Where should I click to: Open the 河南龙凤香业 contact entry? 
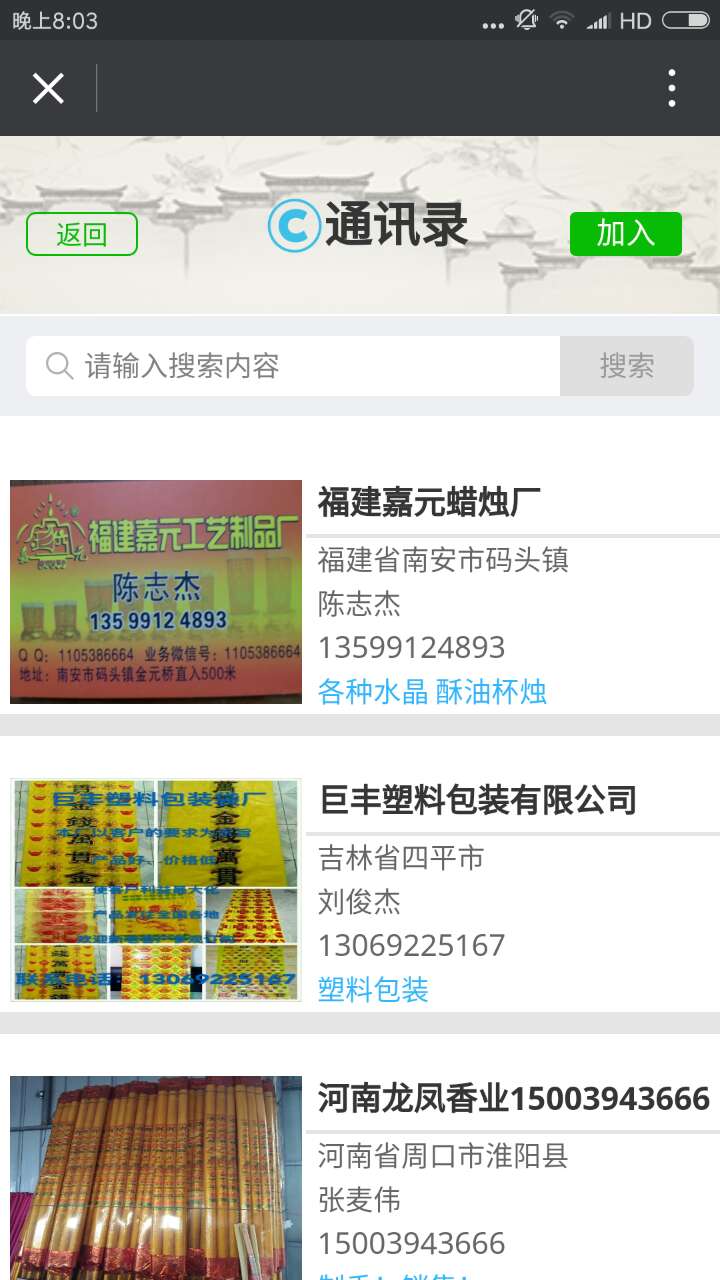514,1098
